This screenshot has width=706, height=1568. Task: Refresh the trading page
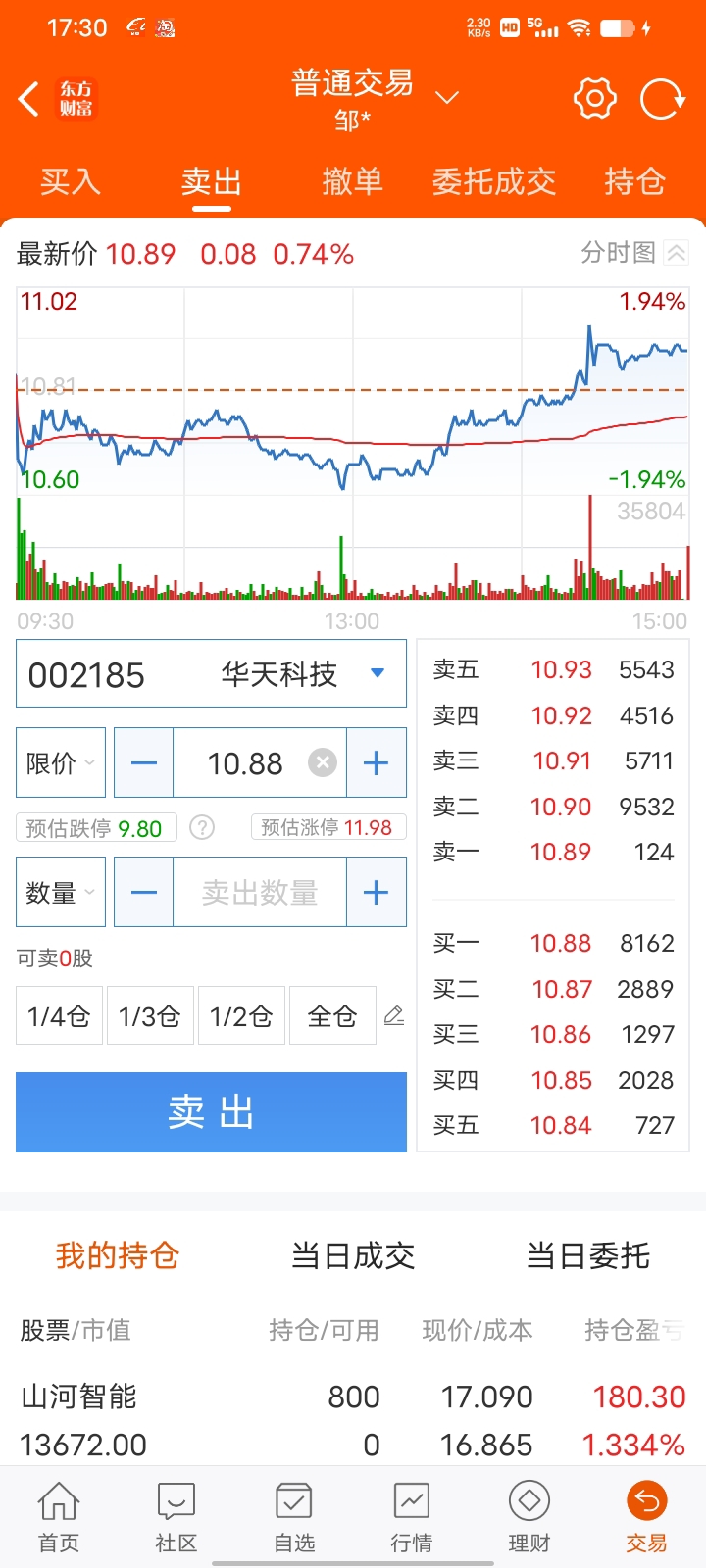(662, 99)
